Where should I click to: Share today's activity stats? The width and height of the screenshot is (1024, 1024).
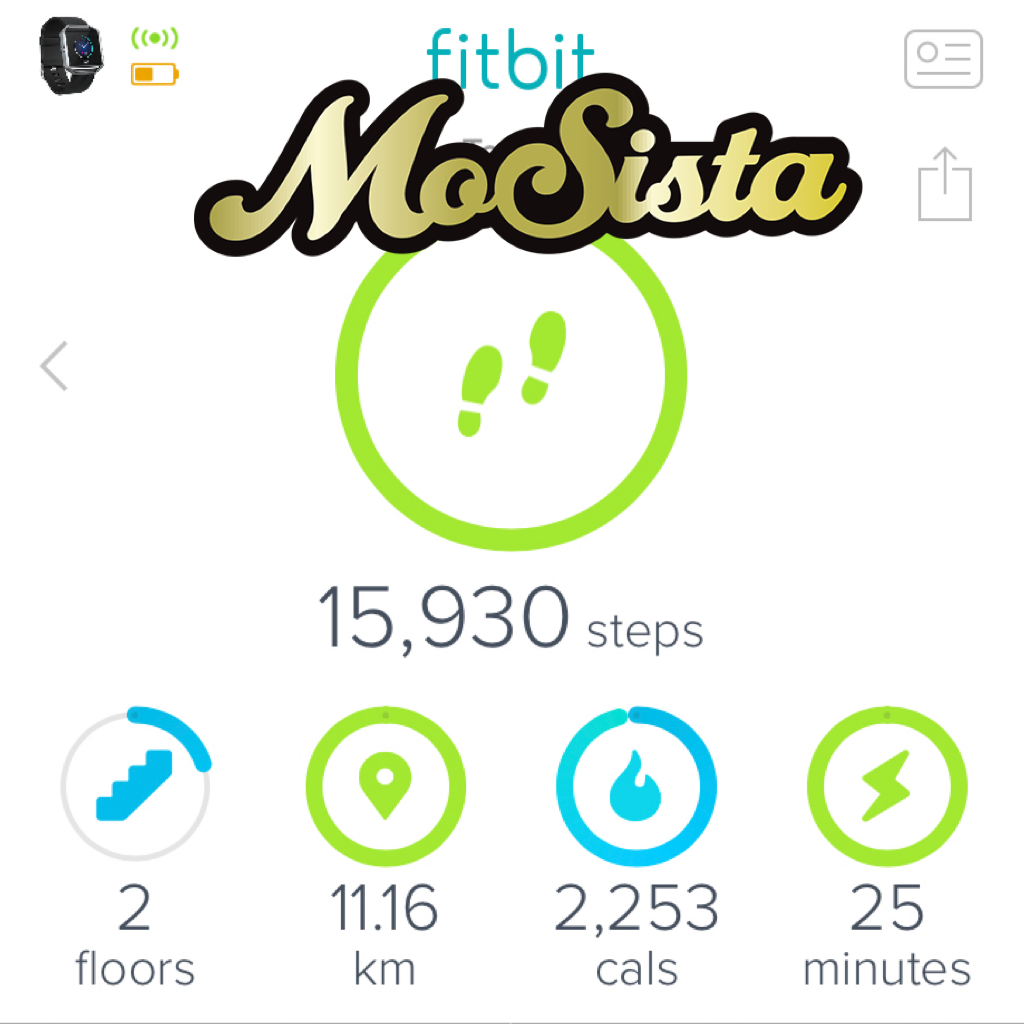pos(944,185)
